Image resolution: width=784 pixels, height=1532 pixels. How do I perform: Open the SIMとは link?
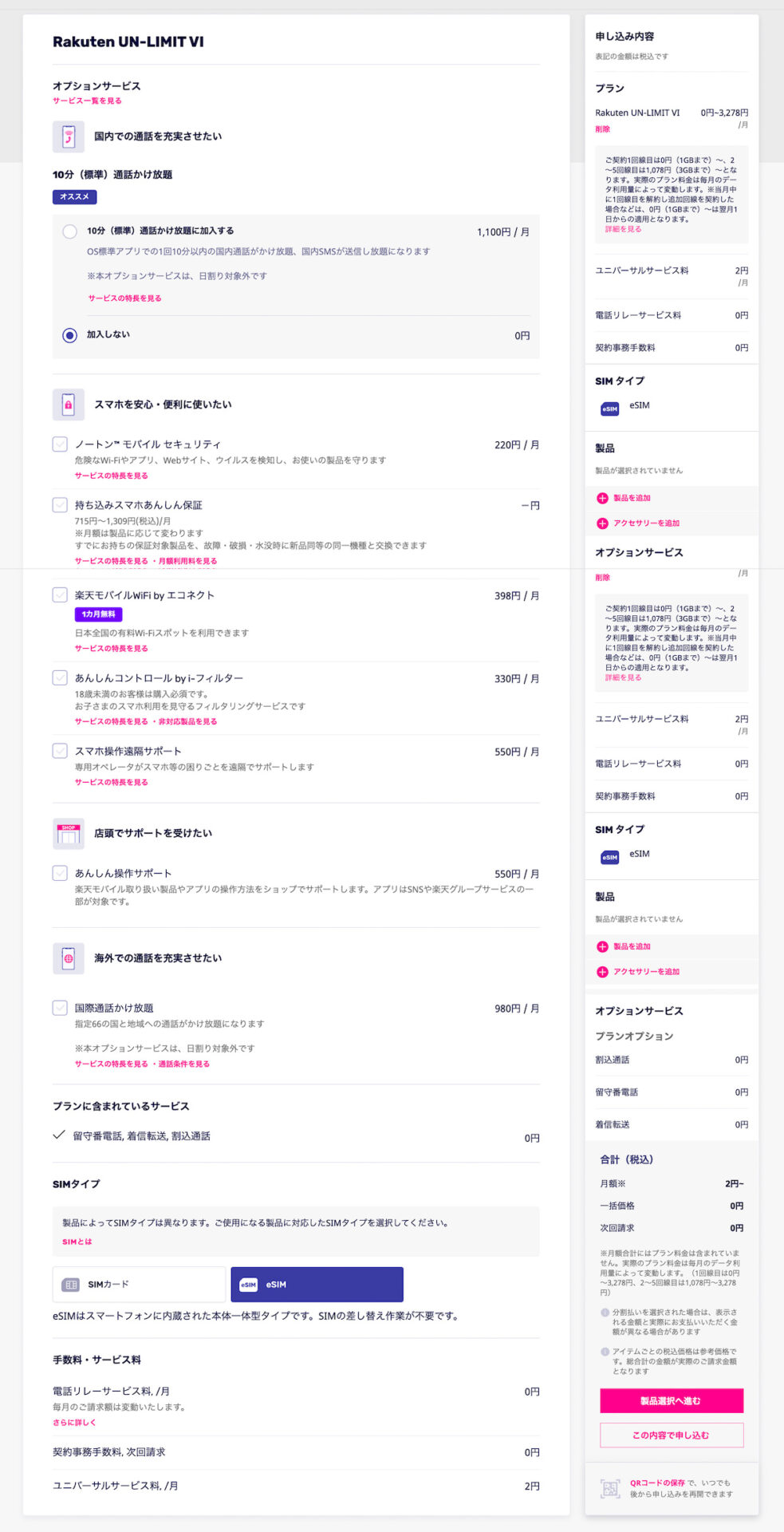click(77, 1242)
